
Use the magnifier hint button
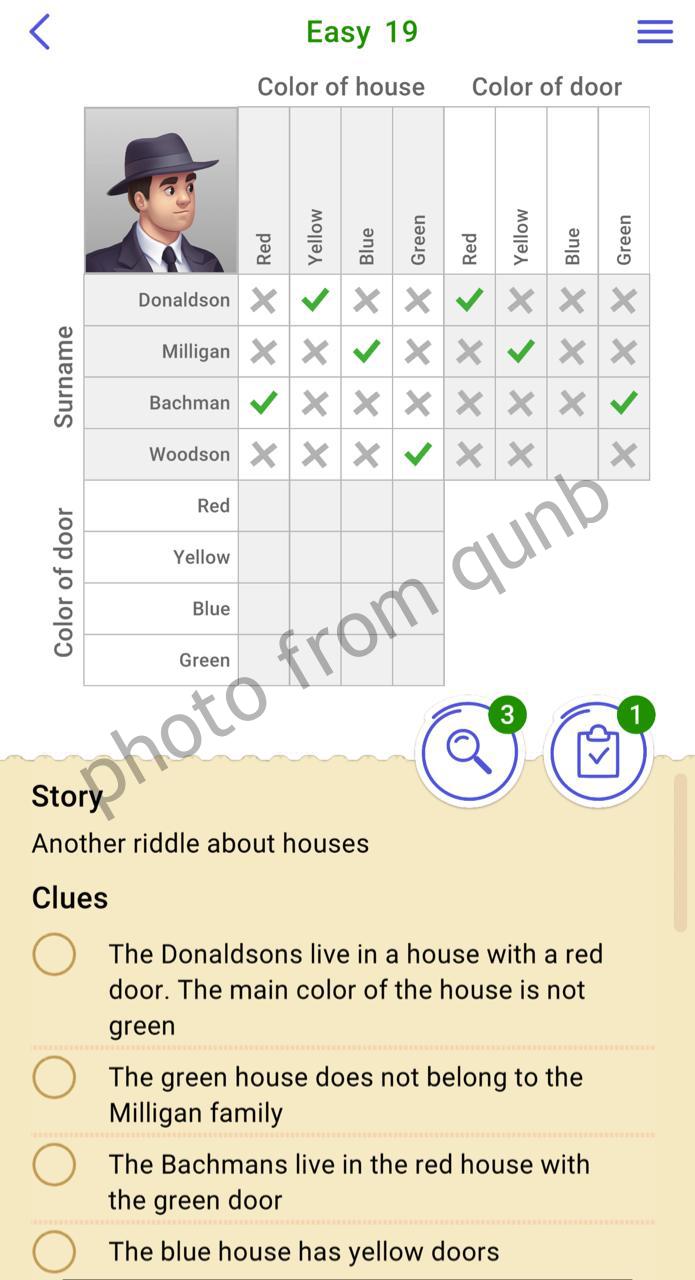469,752
